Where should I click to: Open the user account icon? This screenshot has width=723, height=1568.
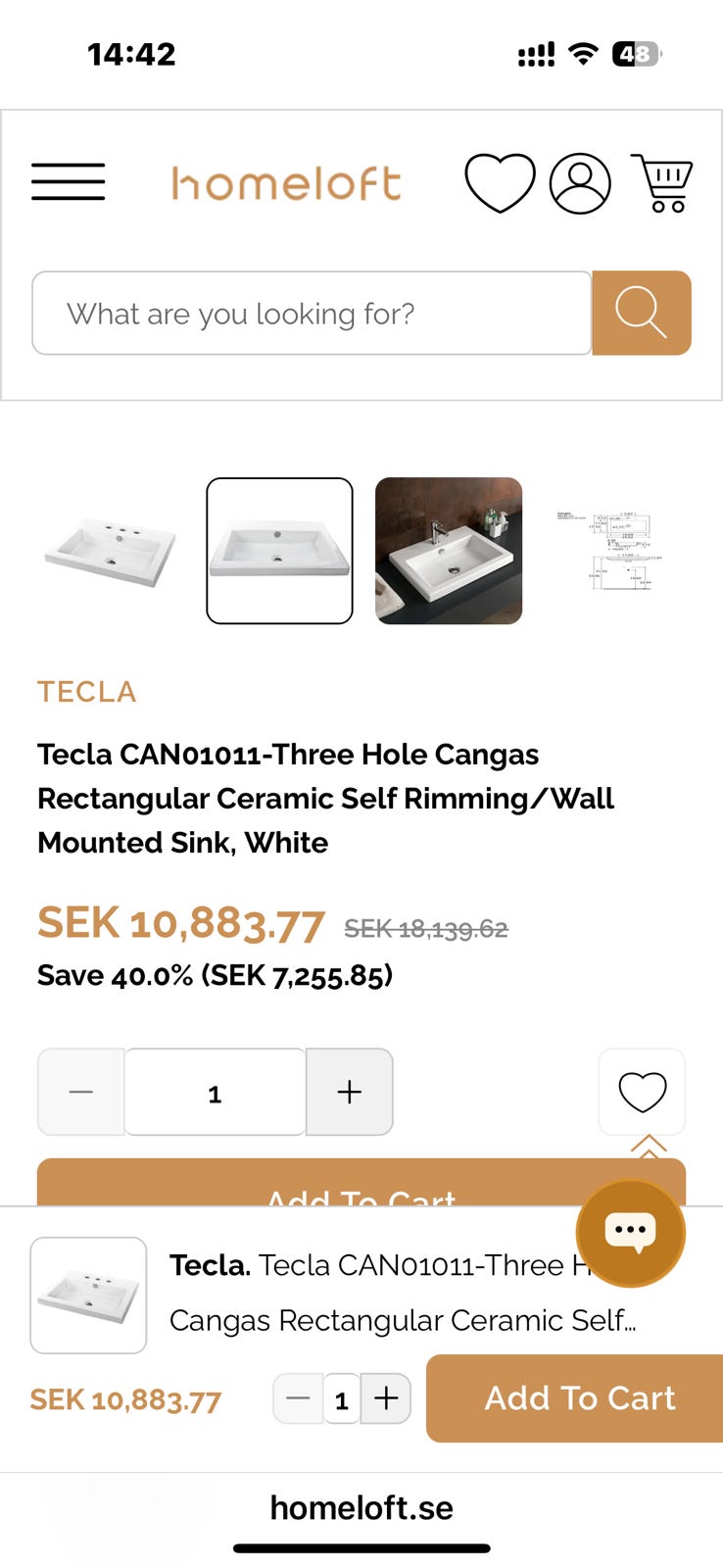point(580,183)
